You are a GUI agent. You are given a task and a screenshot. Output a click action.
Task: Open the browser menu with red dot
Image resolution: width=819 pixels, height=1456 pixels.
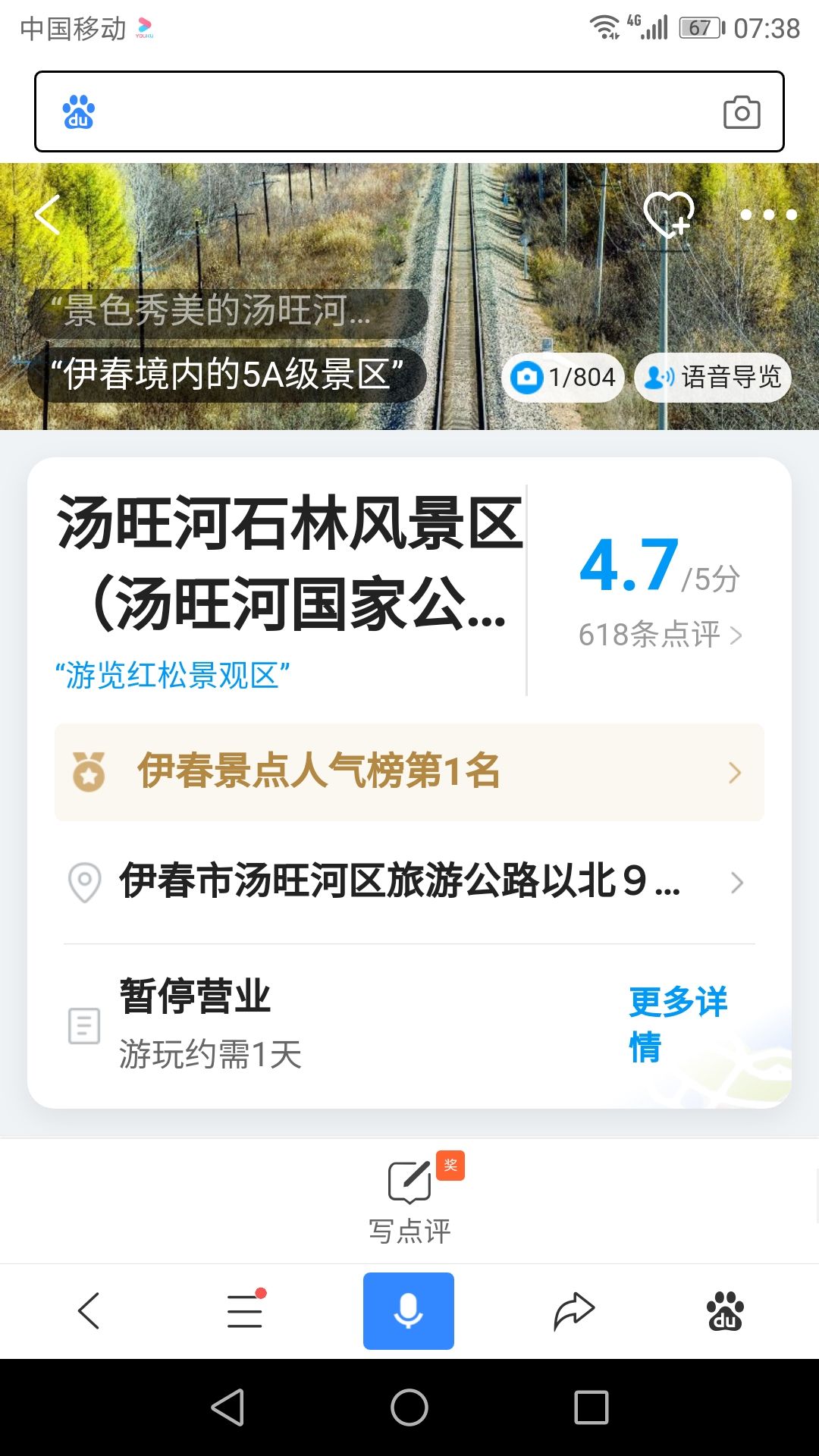click(x=245, y=1310)
